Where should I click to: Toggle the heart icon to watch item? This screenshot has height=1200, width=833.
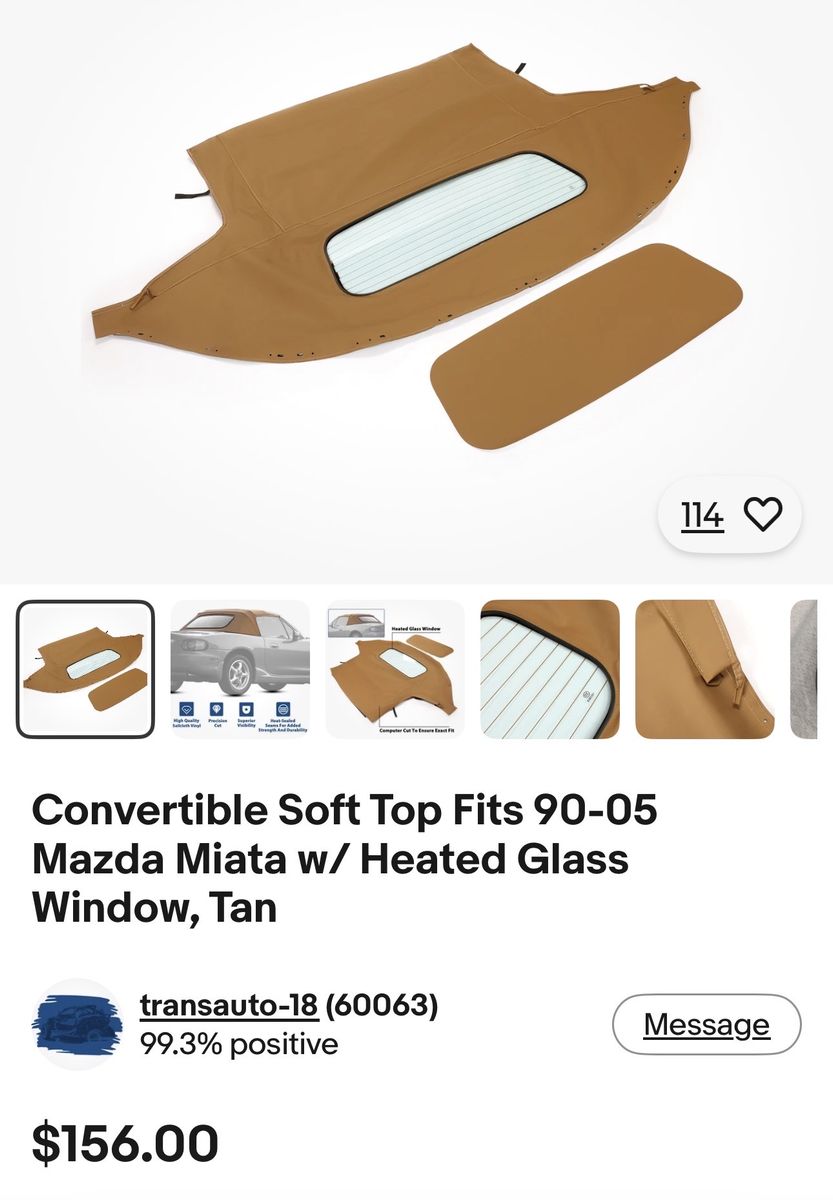pos(764,515)
